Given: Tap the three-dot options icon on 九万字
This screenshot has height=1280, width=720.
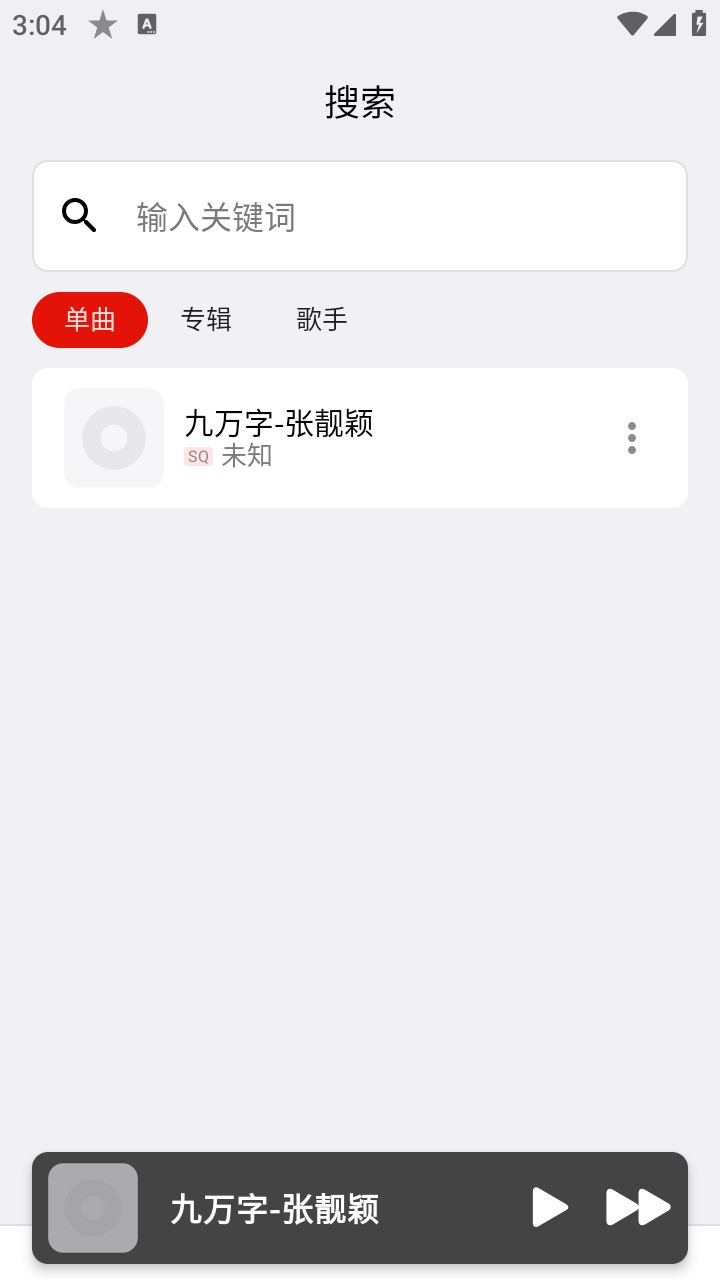Looking at the screenshot, I should tap(632, 437).
